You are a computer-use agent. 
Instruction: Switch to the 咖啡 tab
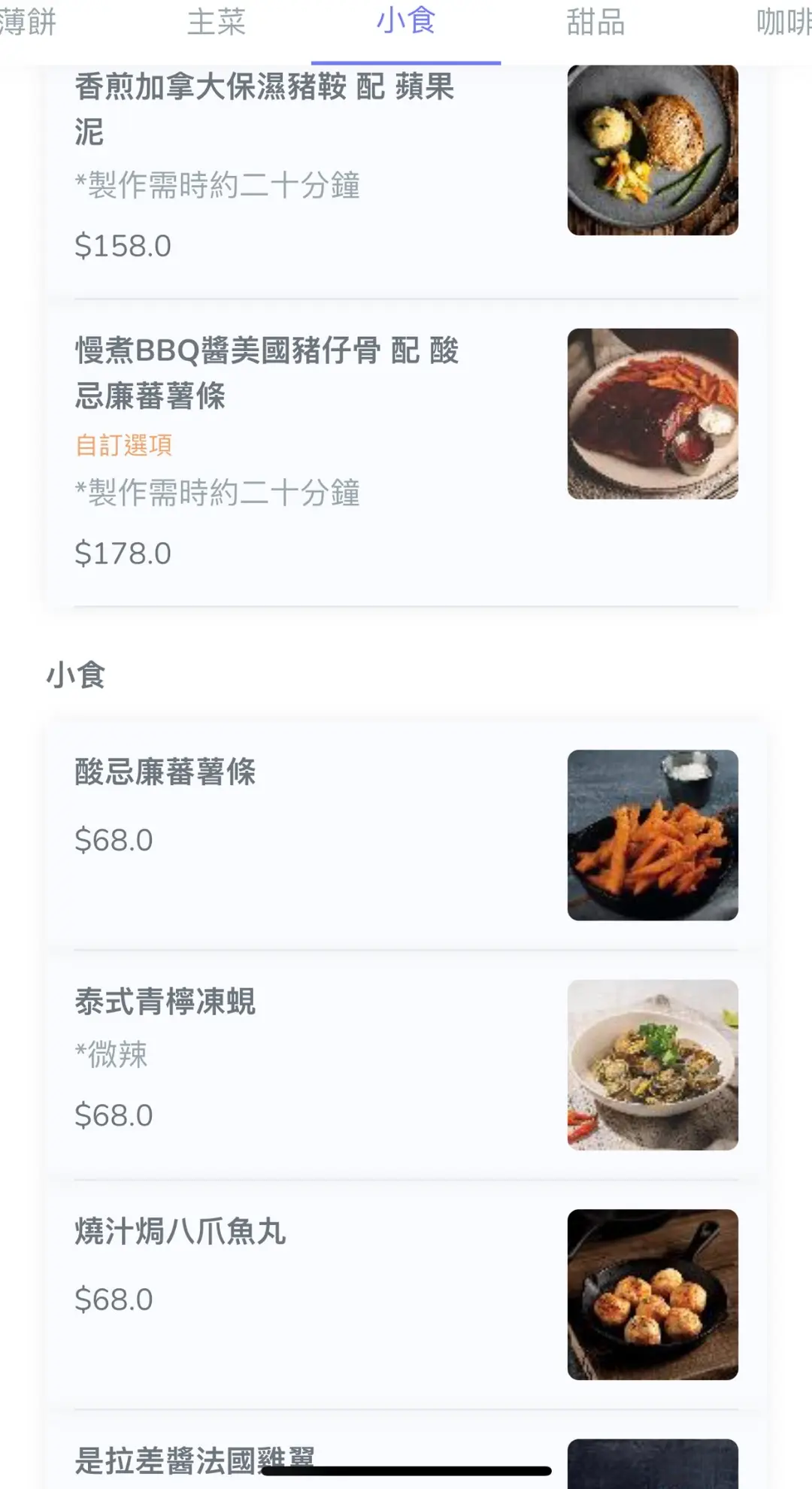click(x=783, y=23)
